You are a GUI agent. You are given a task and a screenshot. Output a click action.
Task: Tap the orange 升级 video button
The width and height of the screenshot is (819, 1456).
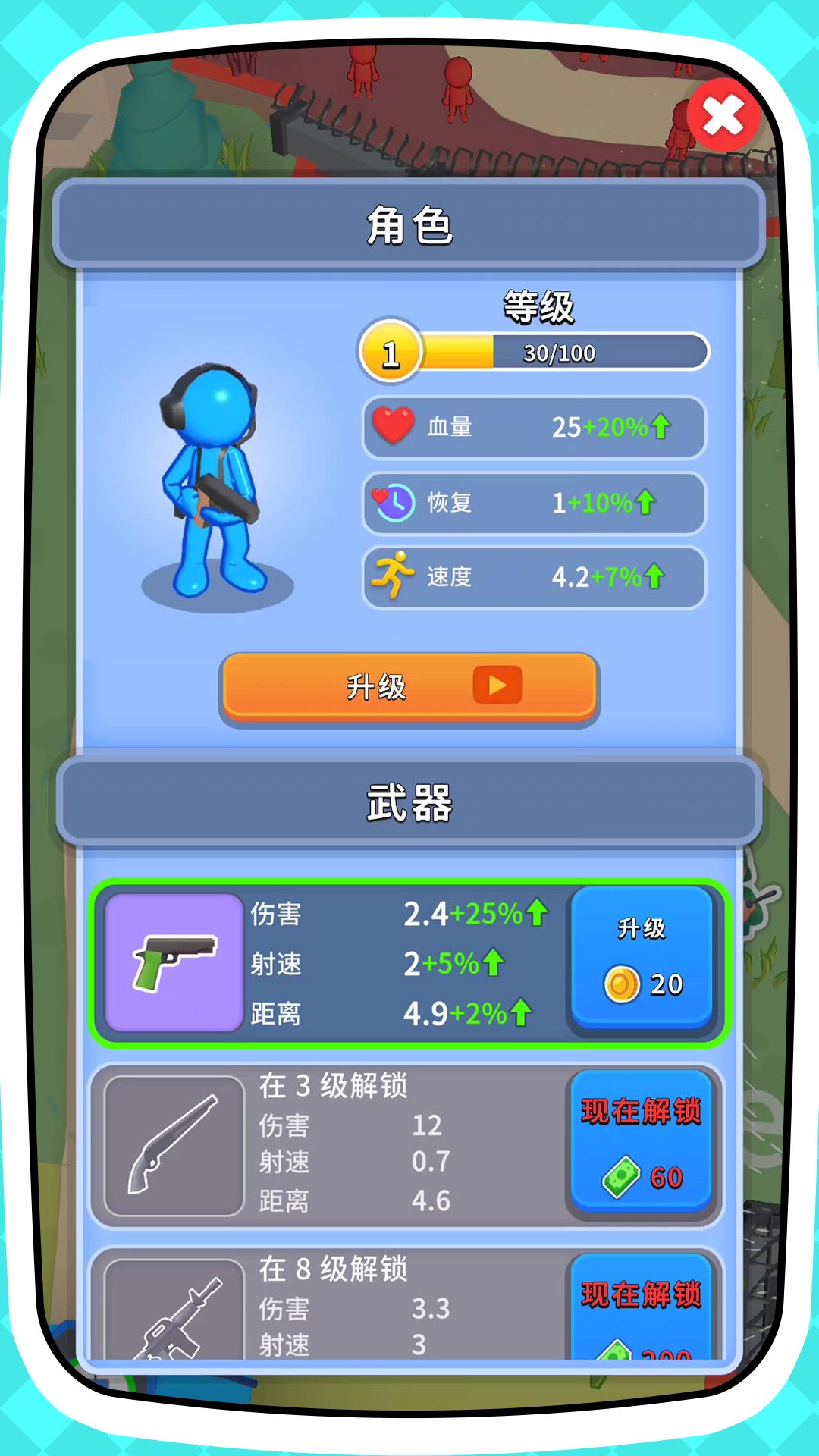[x=409, y=686]
